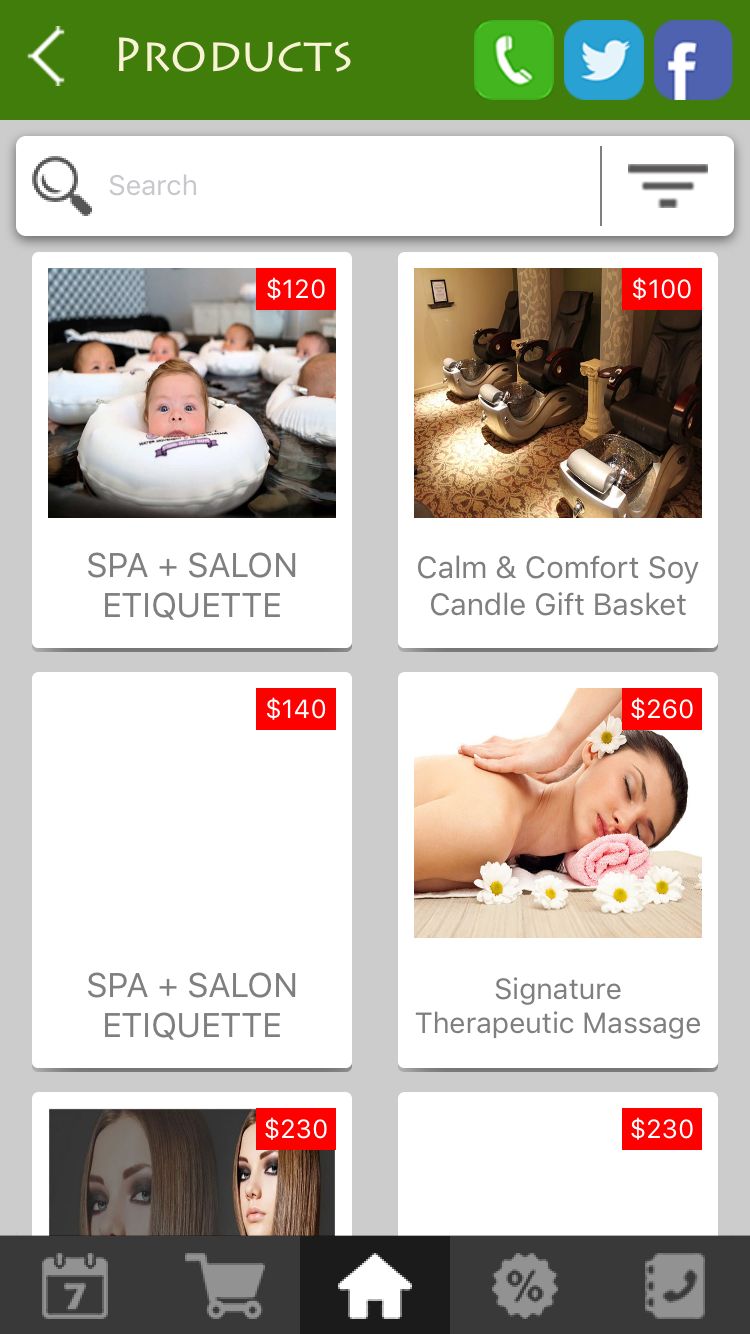Open the $230 product with no image
This screenshot has width=750, height=1334.
click(558, 1170)
